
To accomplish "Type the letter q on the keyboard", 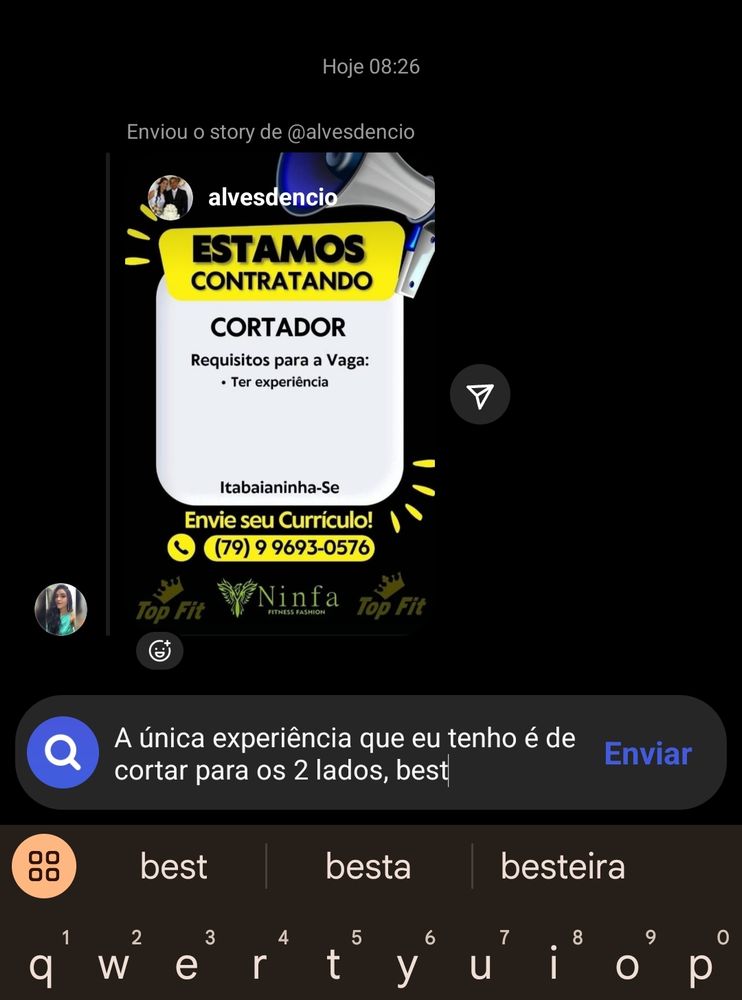I will [x=41, y=966].
